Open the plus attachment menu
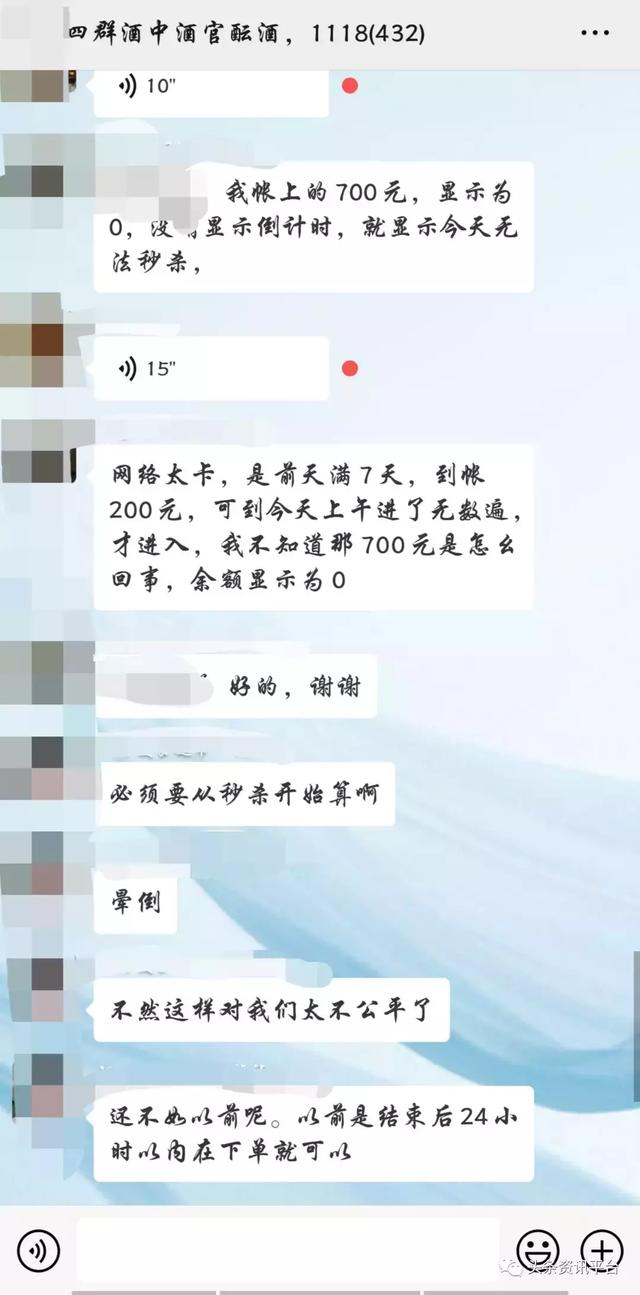640x1295 pixels. [x=602, y=1249]
